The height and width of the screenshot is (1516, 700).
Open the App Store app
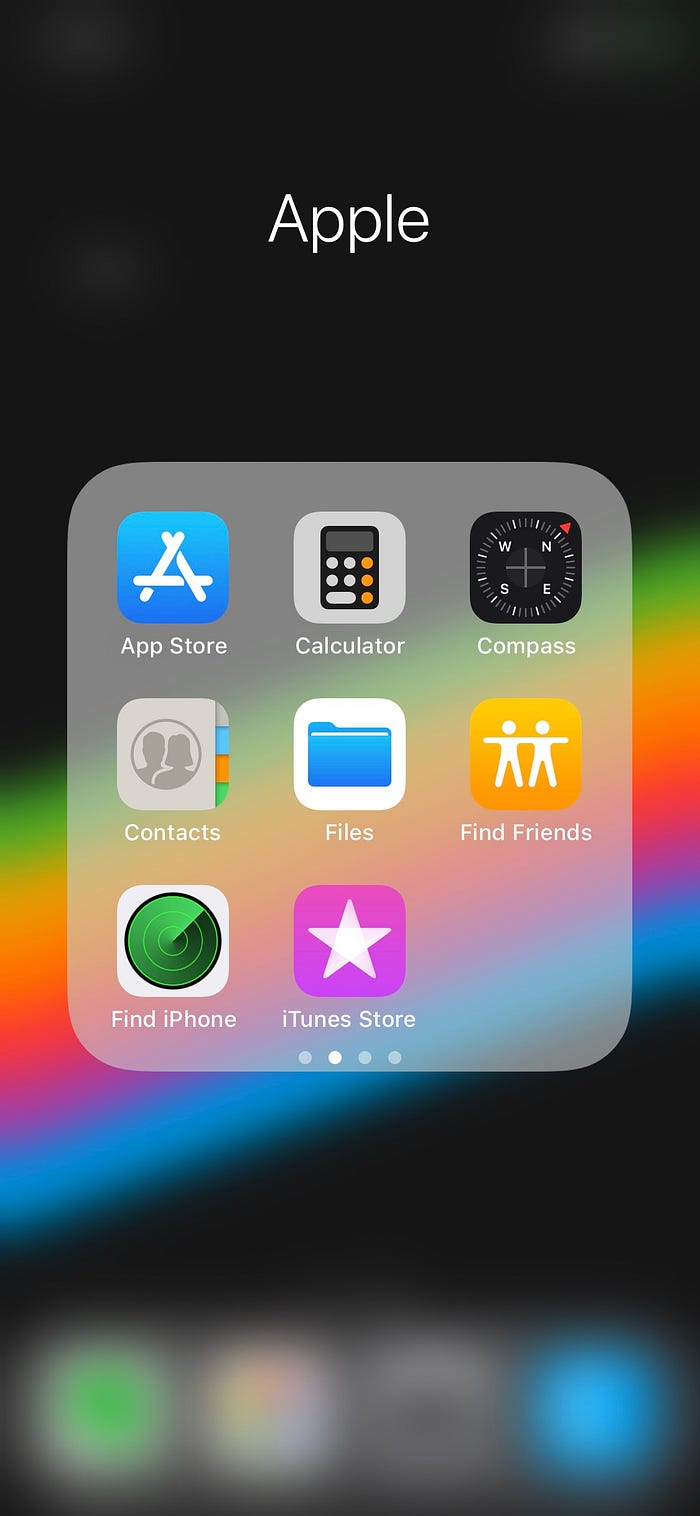coord(173,568)
